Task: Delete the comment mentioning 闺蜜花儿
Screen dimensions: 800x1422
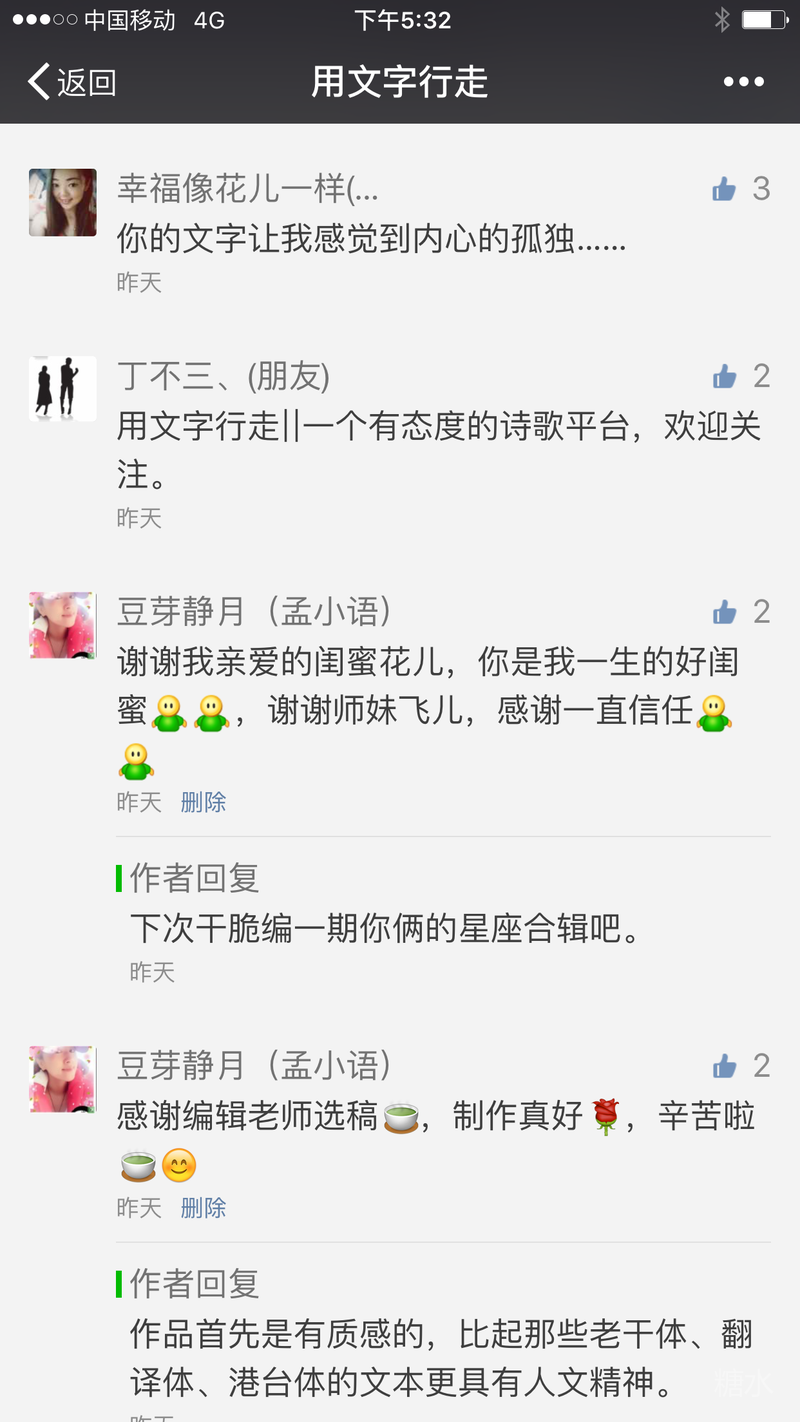Action: point(203,802)
